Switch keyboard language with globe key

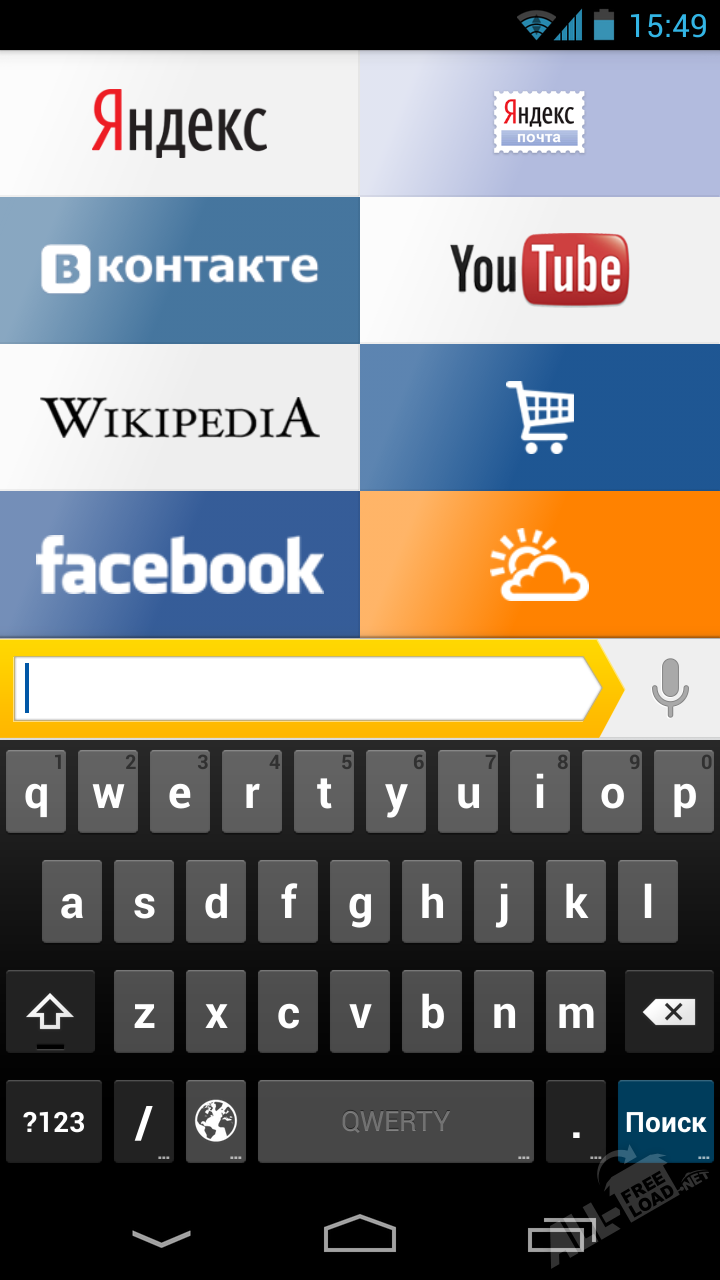[215, 1121]
